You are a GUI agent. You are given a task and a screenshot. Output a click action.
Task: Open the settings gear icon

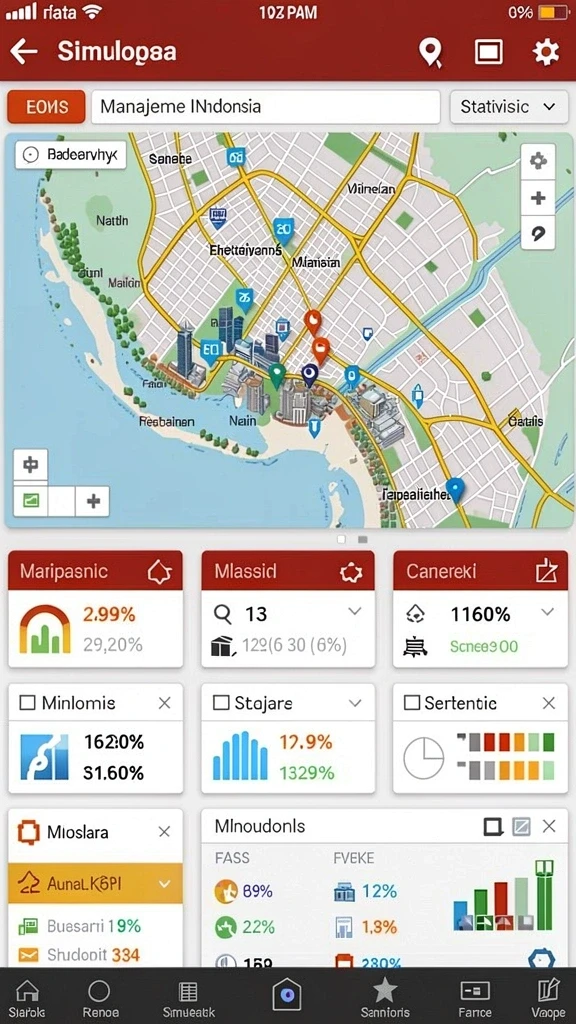545,52
